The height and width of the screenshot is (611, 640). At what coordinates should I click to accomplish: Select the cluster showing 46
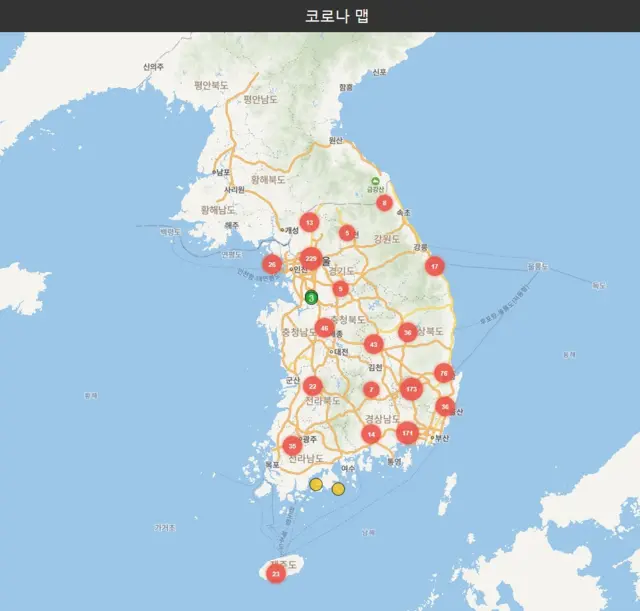(x=324, y=328)
